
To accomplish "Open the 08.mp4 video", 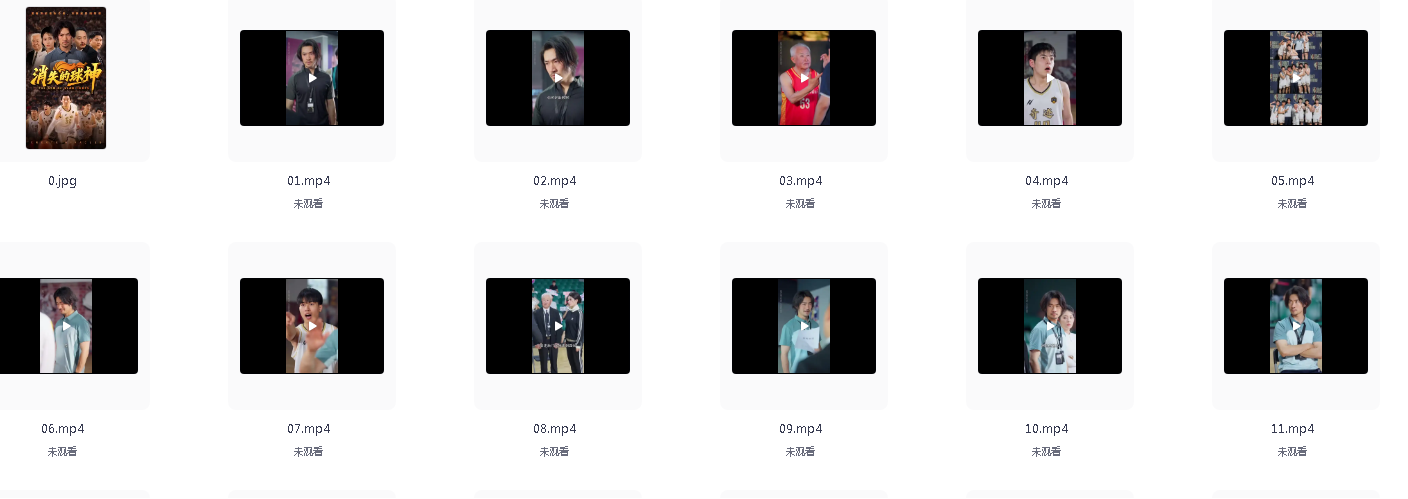I will tap(558, 326).
